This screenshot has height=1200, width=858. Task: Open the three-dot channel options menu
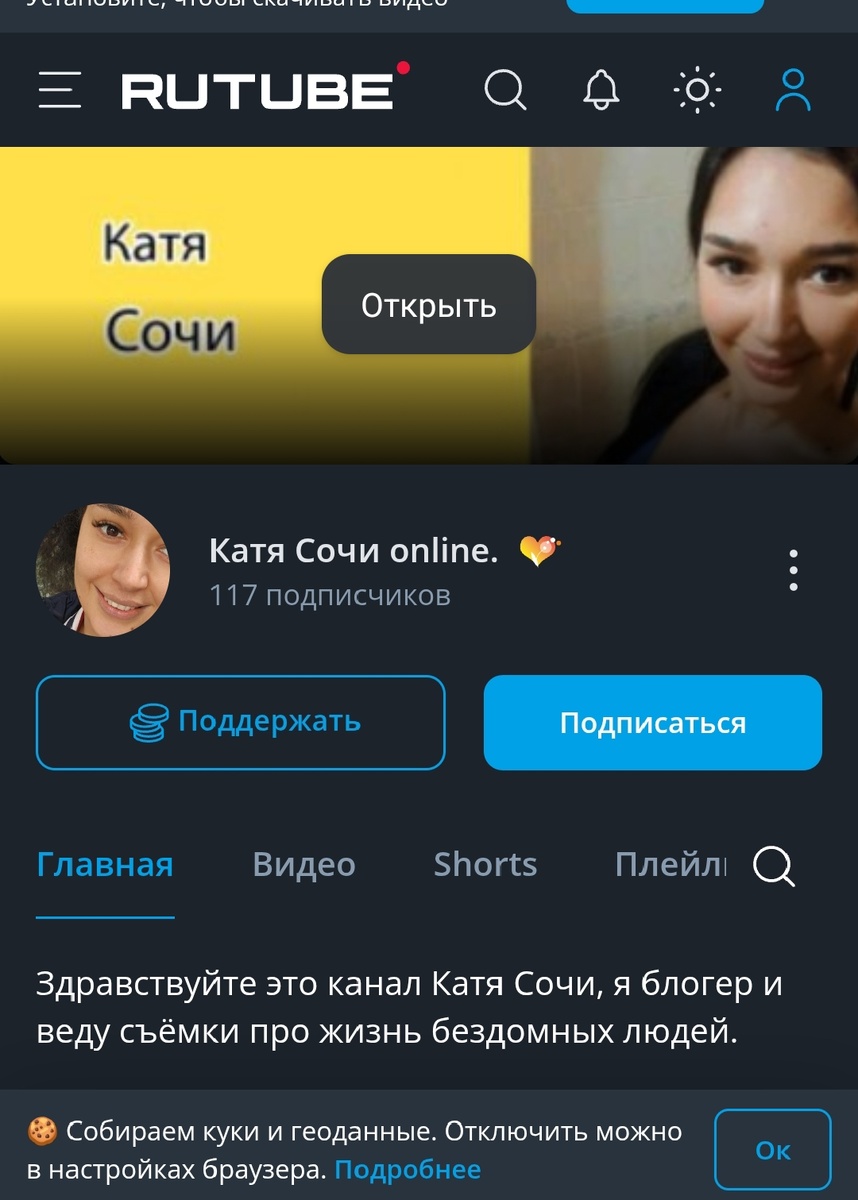point(793,569)
